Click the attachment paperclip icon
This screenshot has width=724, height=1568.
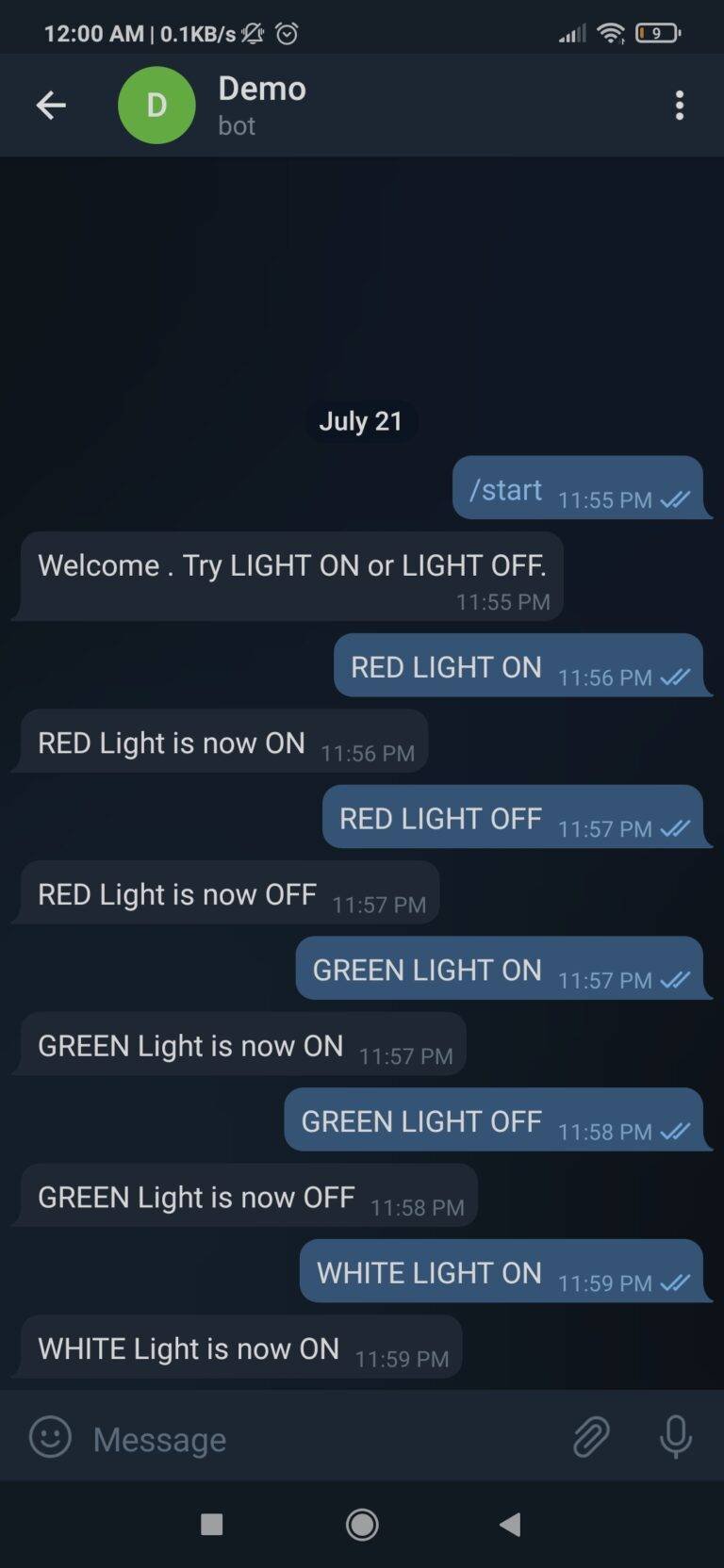click(x=591, y=1437)
